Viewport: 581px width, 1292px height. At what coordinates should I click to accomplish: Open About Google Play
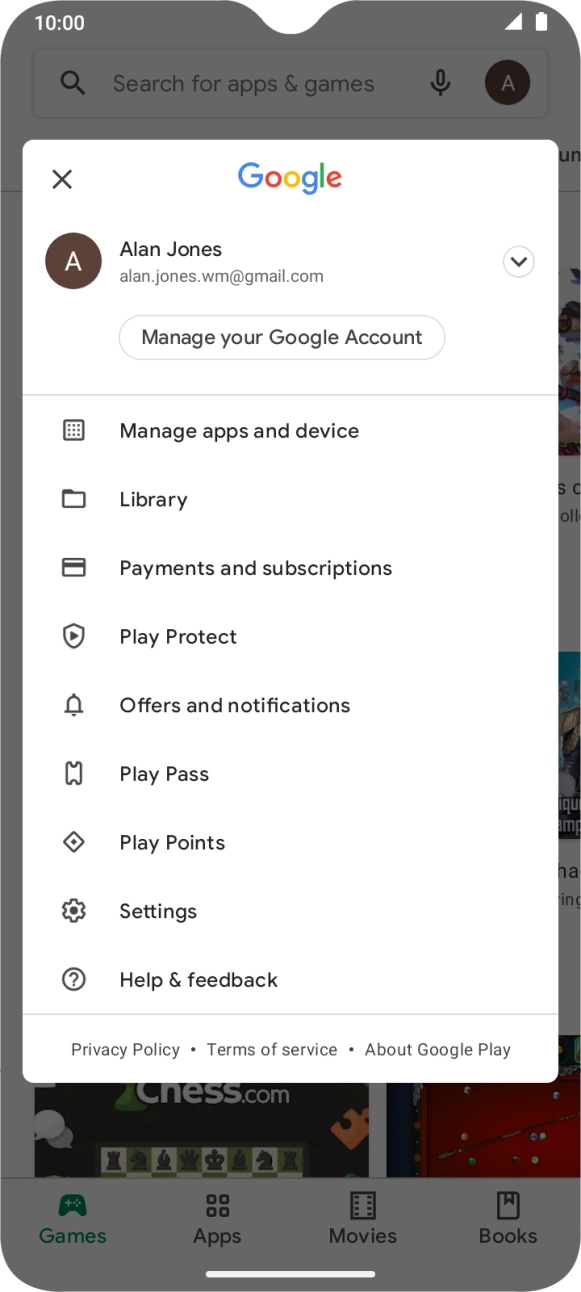(x=438, y=1050)
